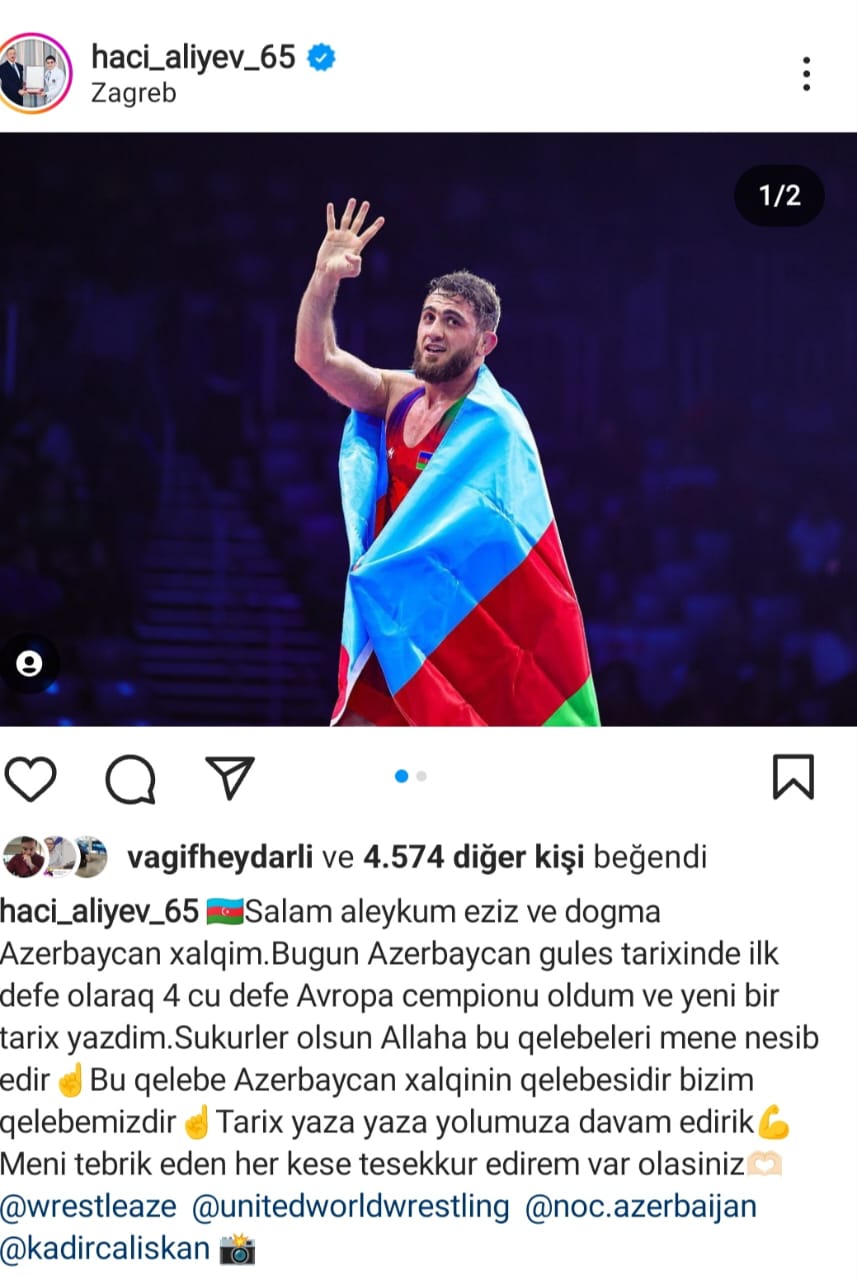Open the Zagreb location tag
Viewport: 857px width, 1280px height.
coord(133,94)
